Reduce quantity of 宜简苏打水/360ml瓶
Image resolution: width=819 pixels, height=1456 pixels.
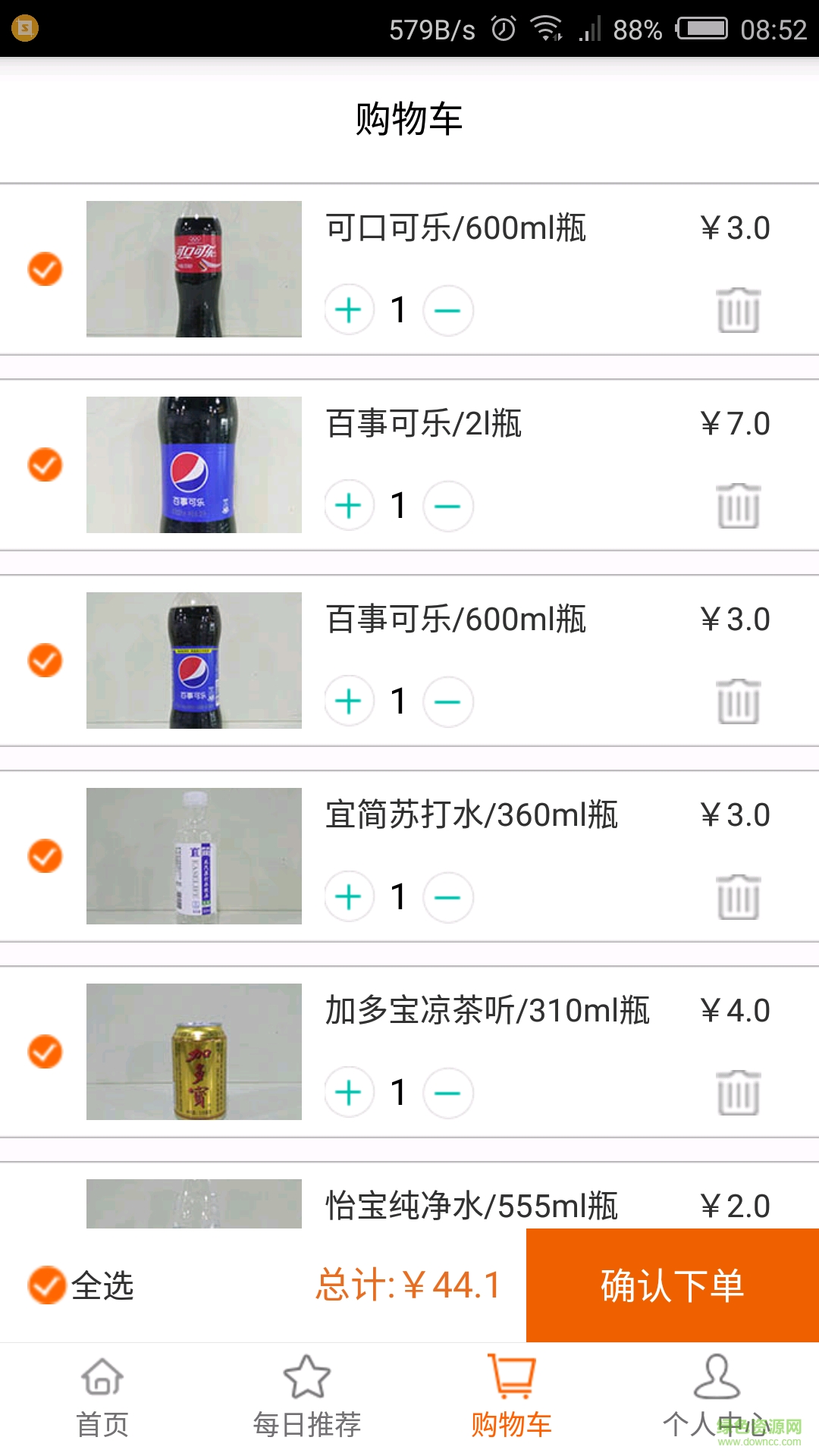click(447, 897)
